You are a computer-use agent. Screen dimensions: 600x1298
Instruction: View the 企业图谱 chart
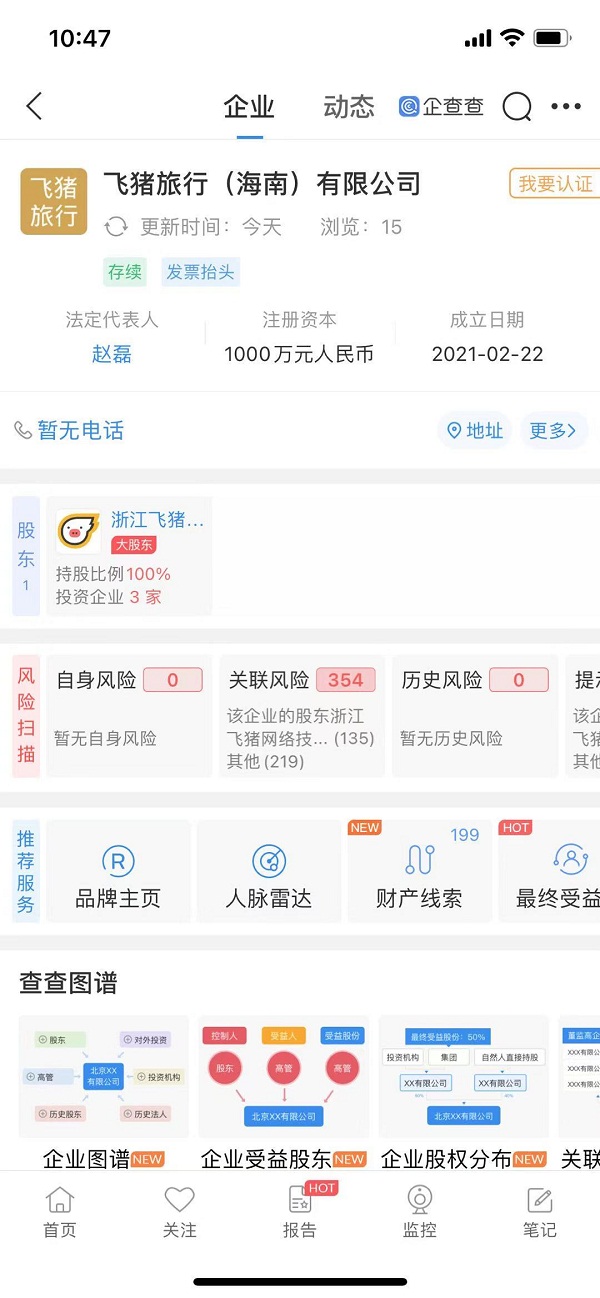104,1094
